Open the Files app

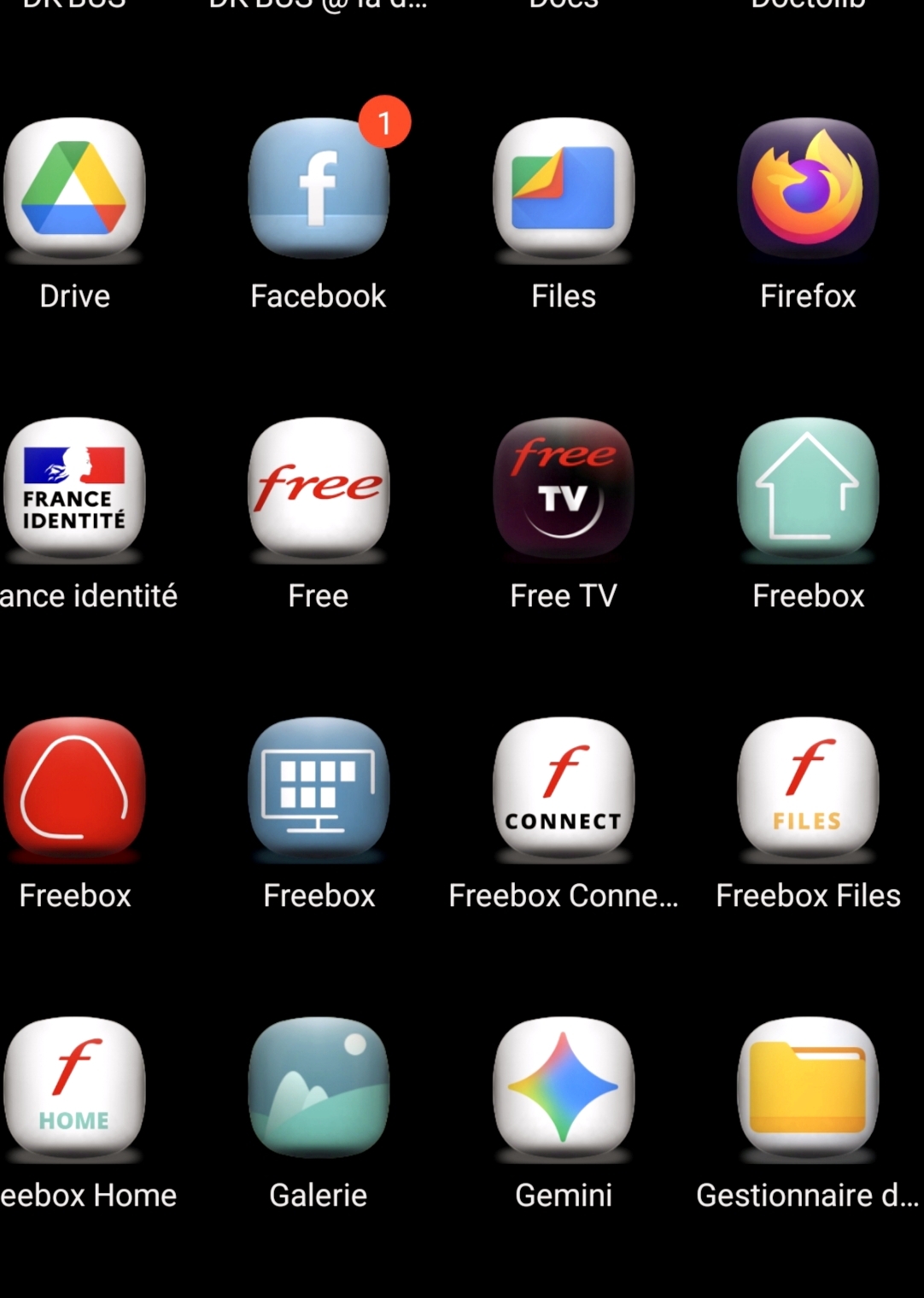coord(564,189)
